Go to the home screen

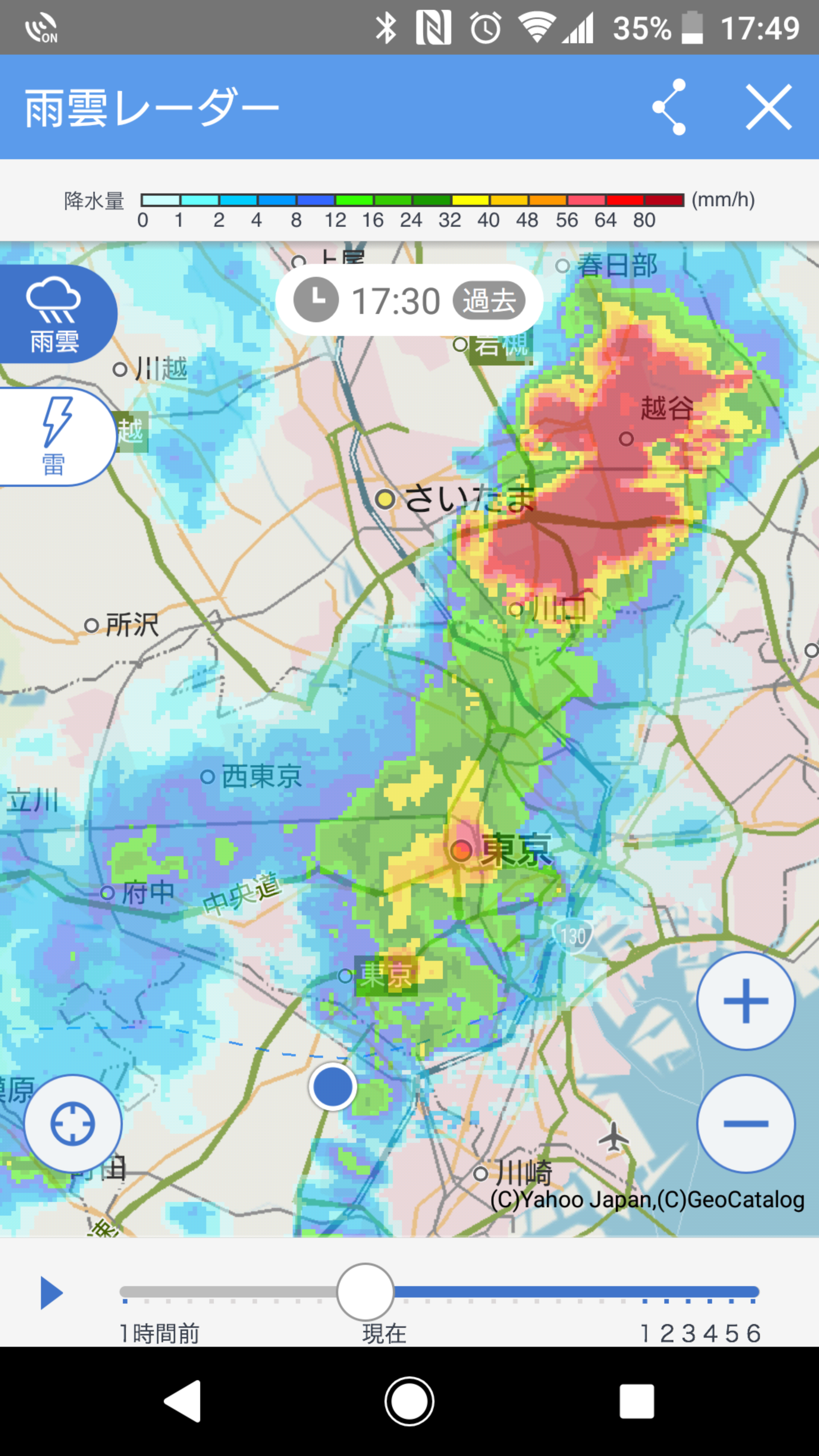click(x=409, y=1401)
